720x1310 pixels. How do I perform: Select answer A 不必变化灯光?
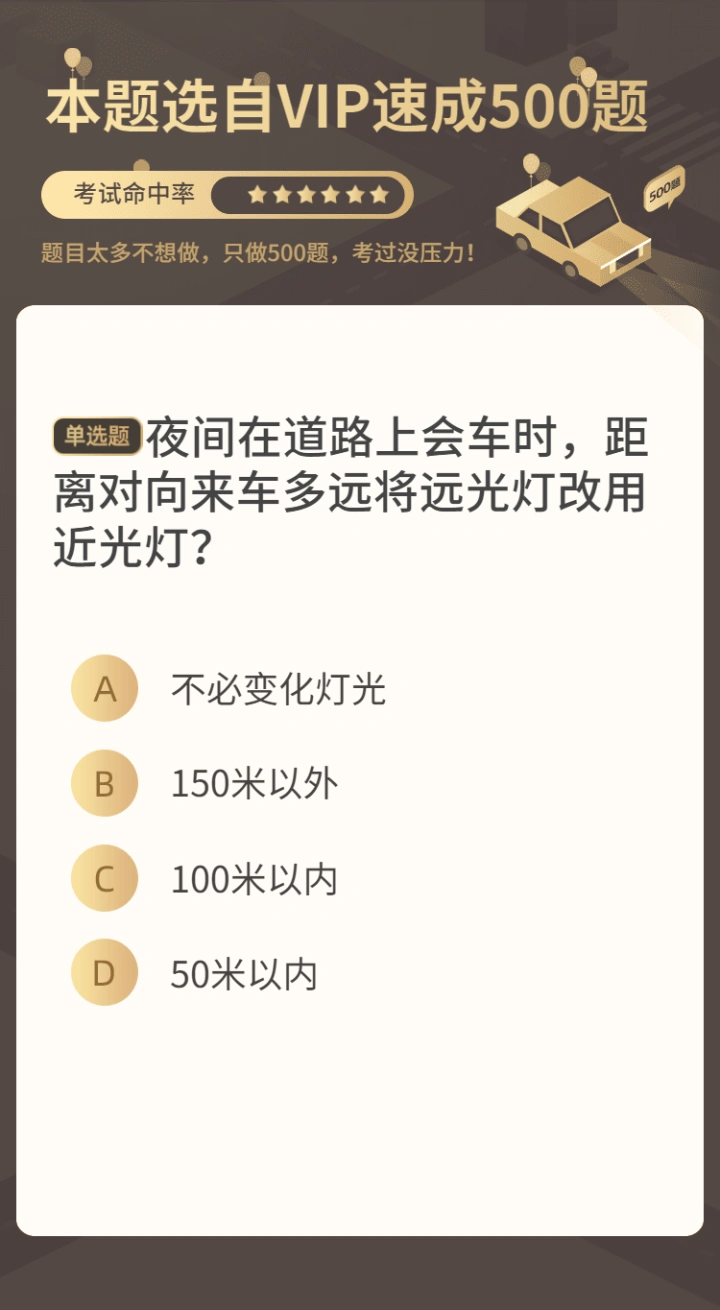(x=104, y=689)
